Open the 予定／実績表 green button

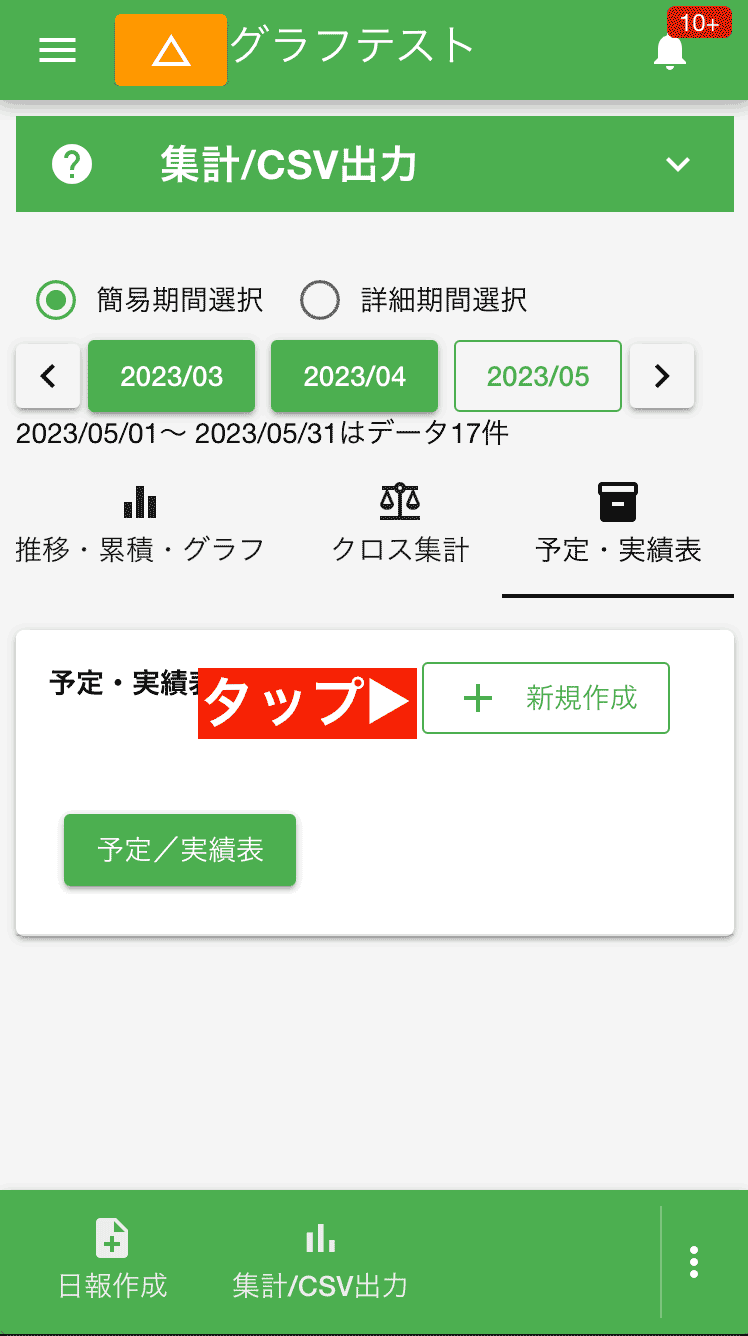[x=179, y=850]
